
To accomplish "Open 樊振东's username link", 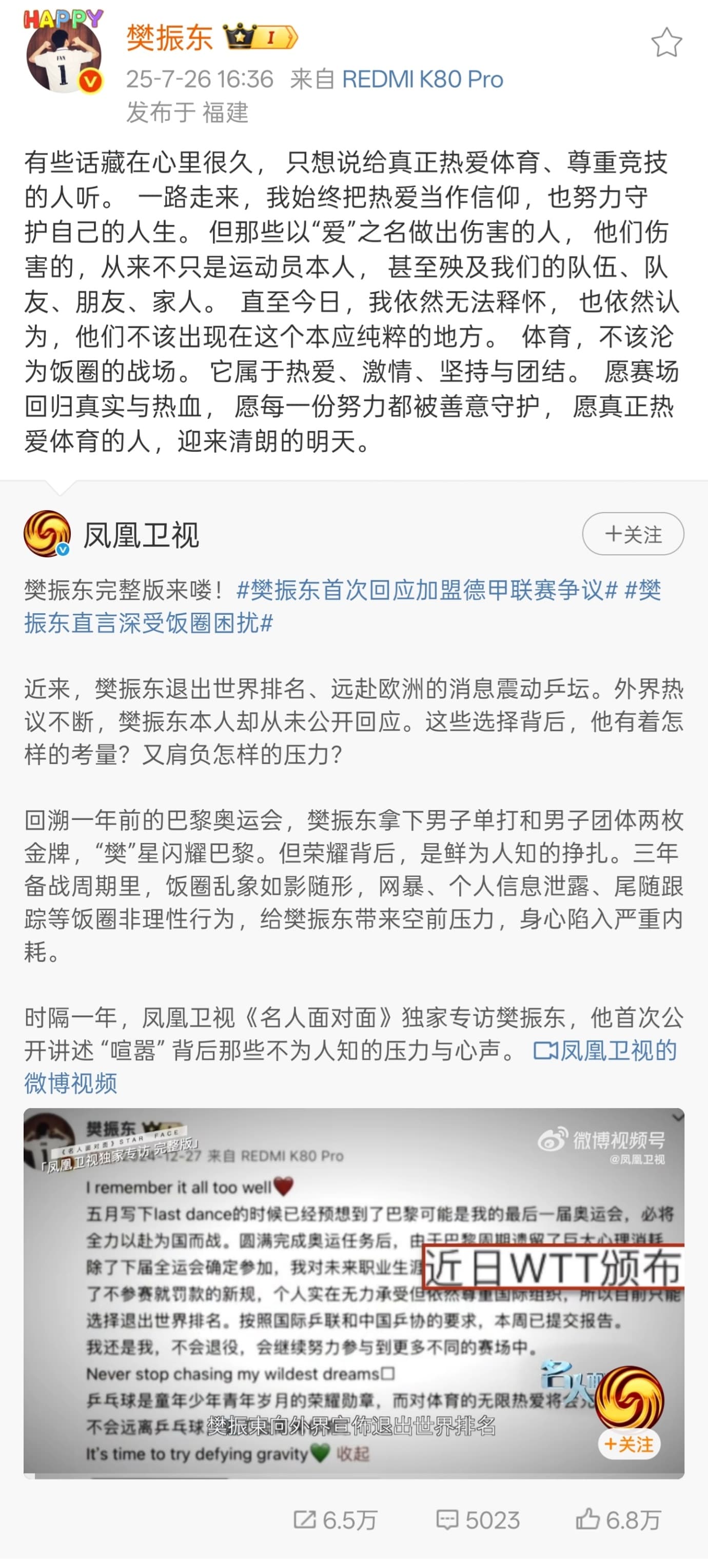I will (169, 38).
